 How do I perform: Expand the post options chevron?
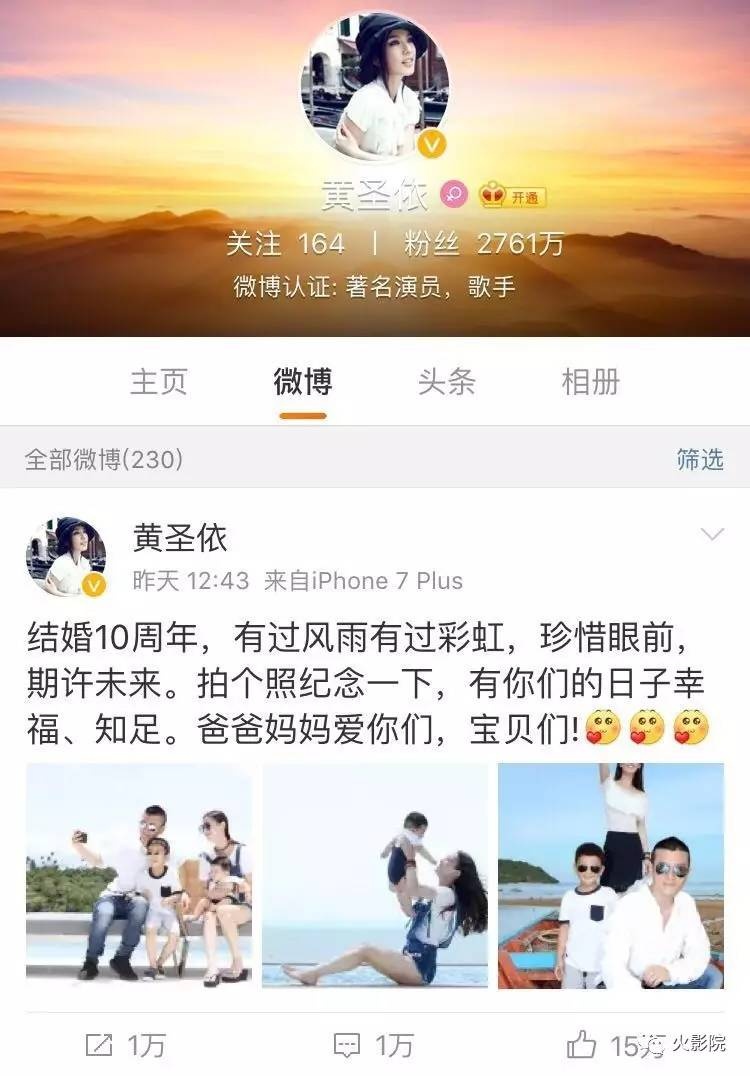coord(712,535)
